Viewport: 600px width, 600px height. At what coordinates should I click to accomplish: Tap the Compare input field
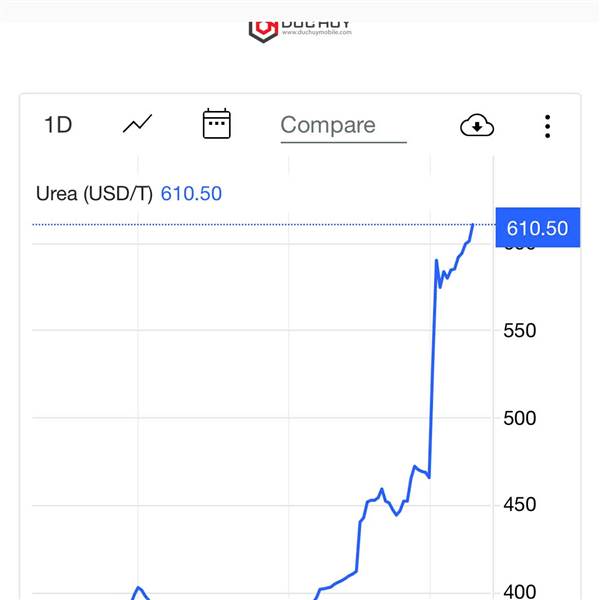(343, 126)
